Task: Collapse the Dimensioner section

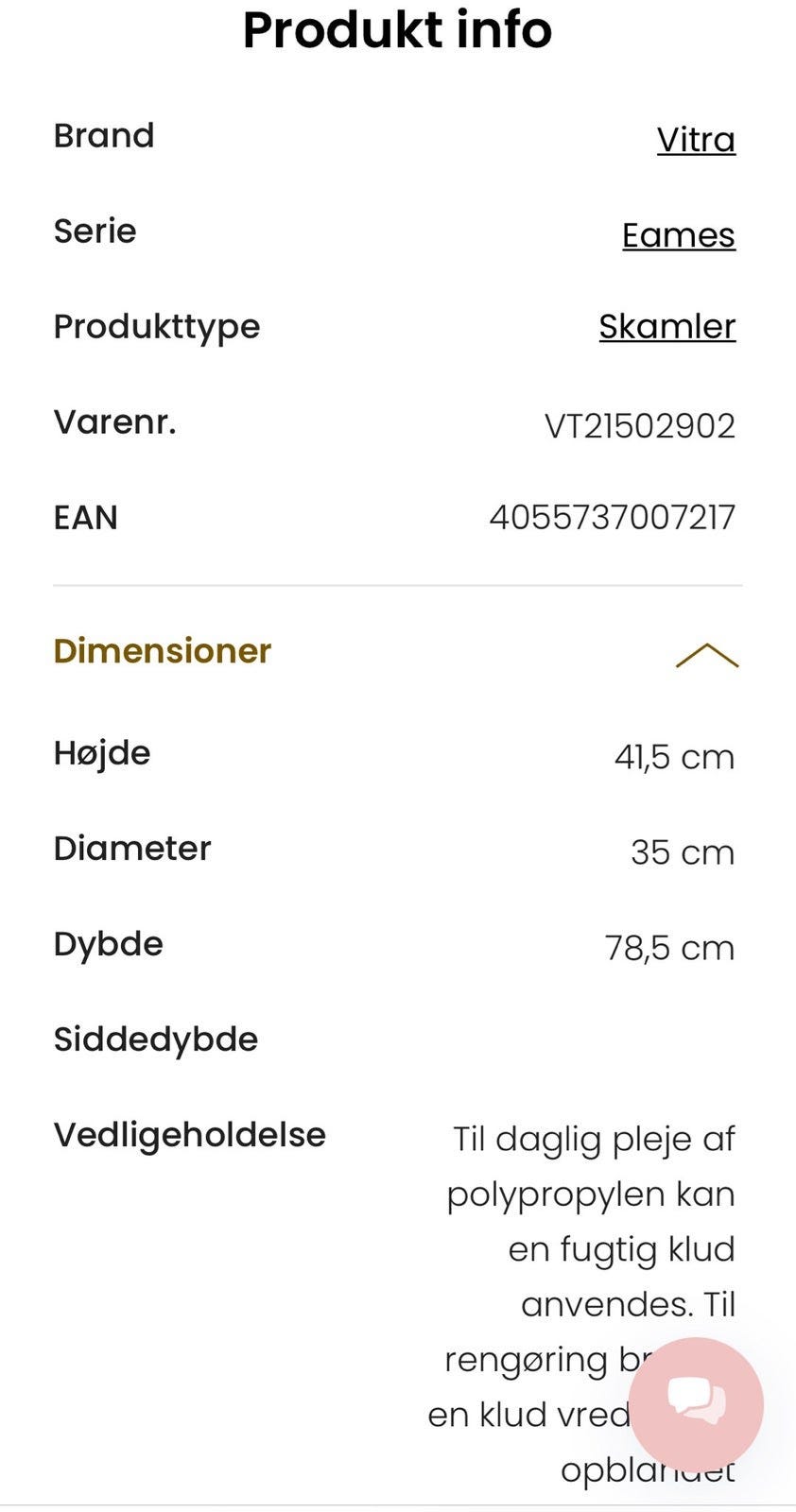Action: (x=706, y=655)
